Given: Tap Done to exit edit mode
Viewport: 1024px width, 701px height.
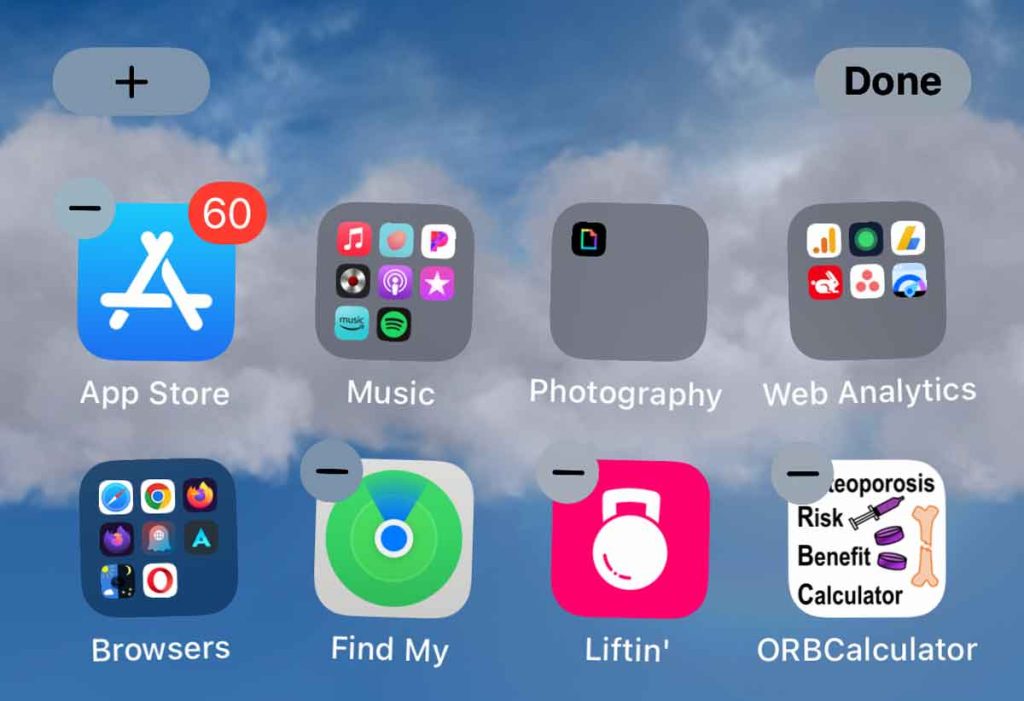Looking at the screenshot, I should (x=892, y=81).
